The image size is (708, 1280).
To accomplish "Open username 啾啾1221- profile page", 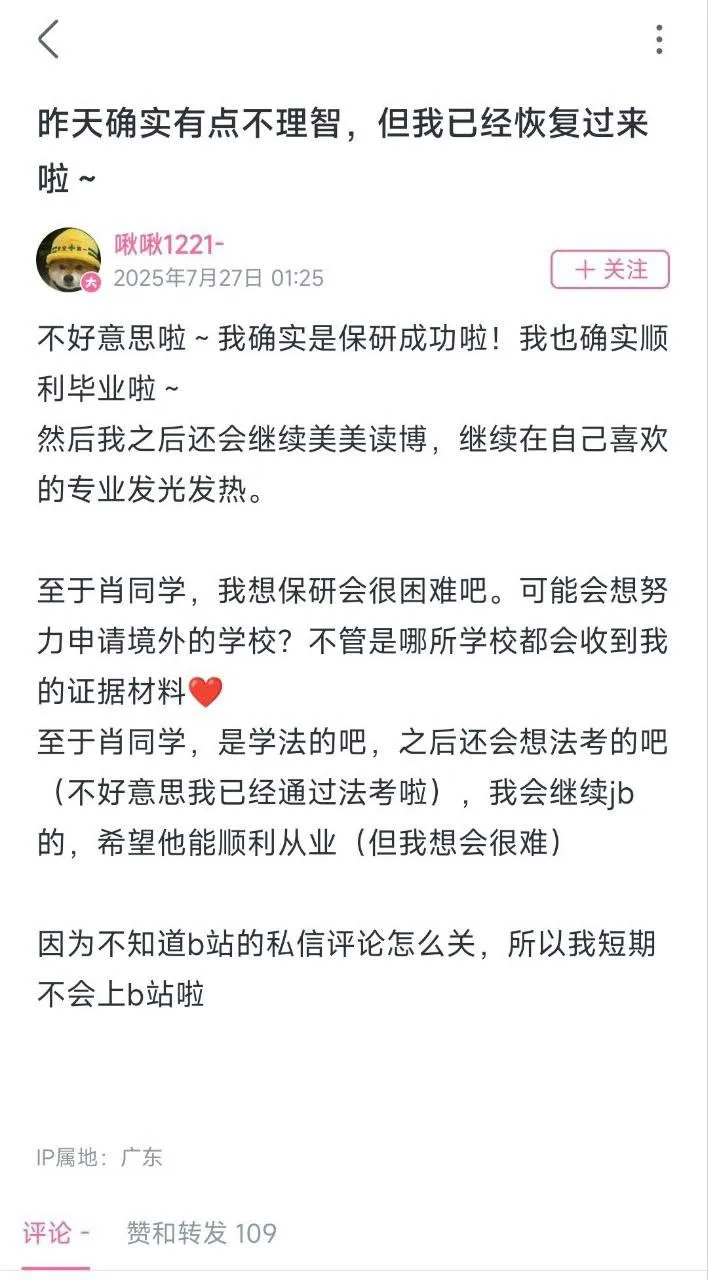I will click(x=170, y=245).
